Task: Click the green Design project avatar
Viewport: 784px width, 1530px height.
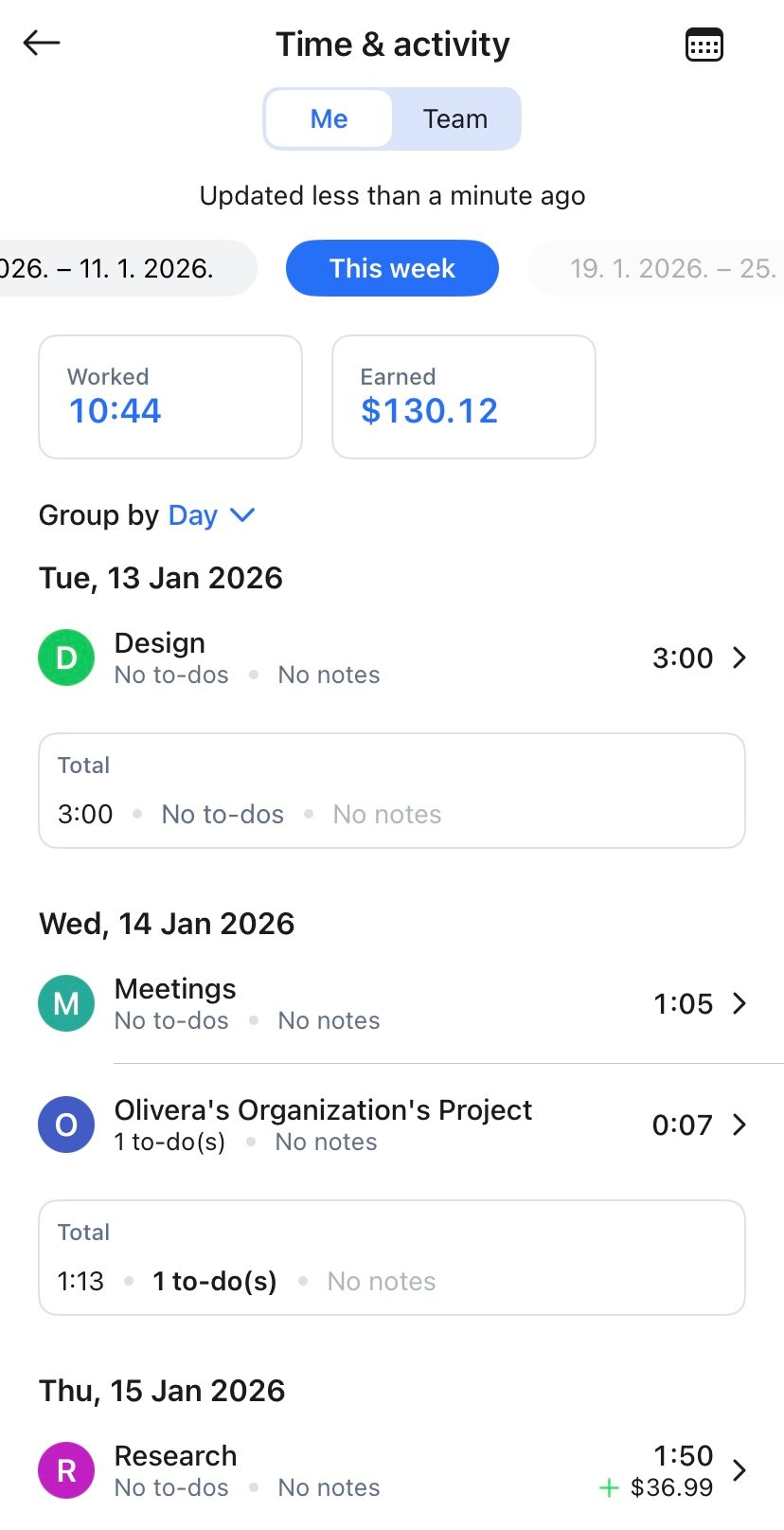Action: 65,657
